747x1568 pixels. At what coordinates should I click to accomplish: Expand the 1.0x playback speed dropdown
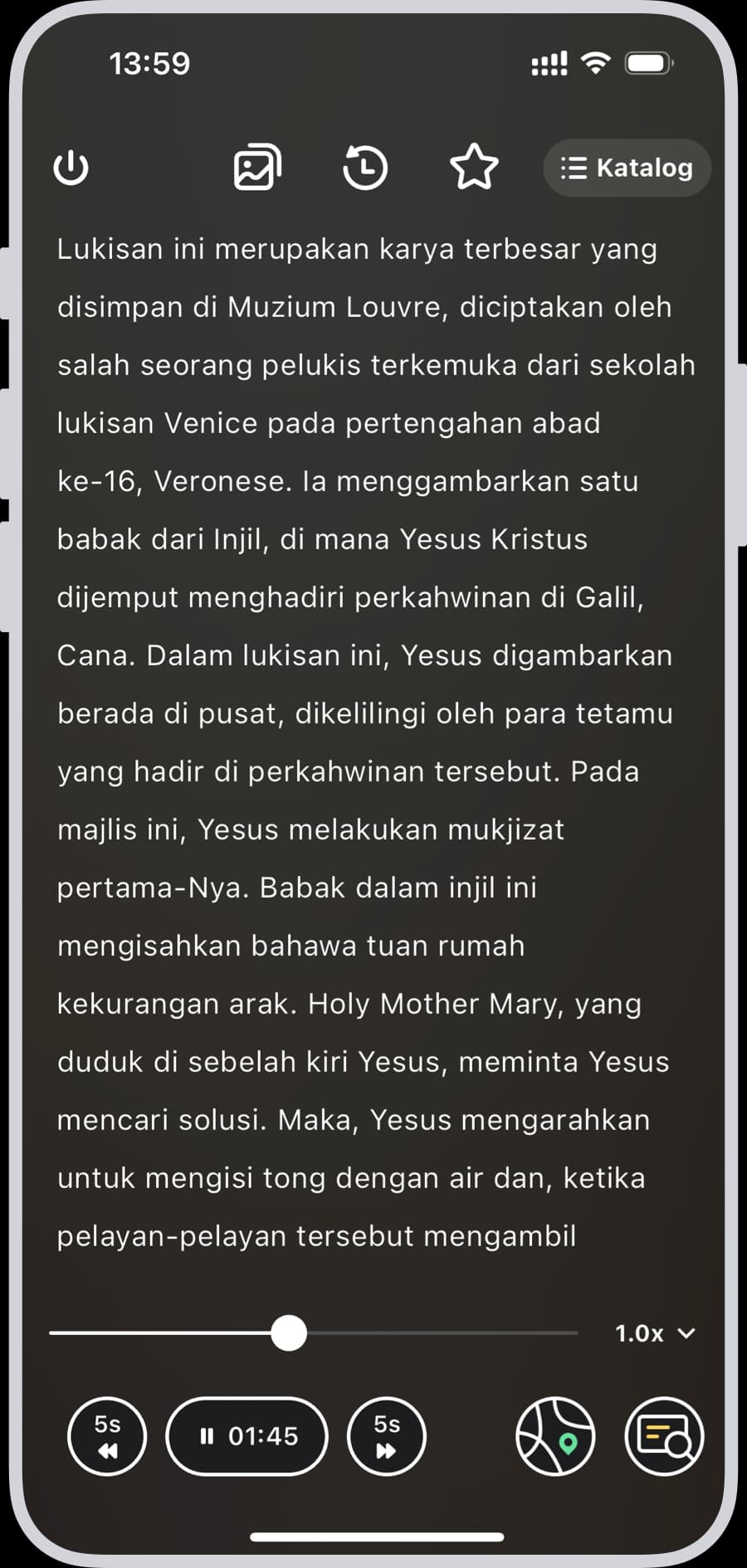654,1333
